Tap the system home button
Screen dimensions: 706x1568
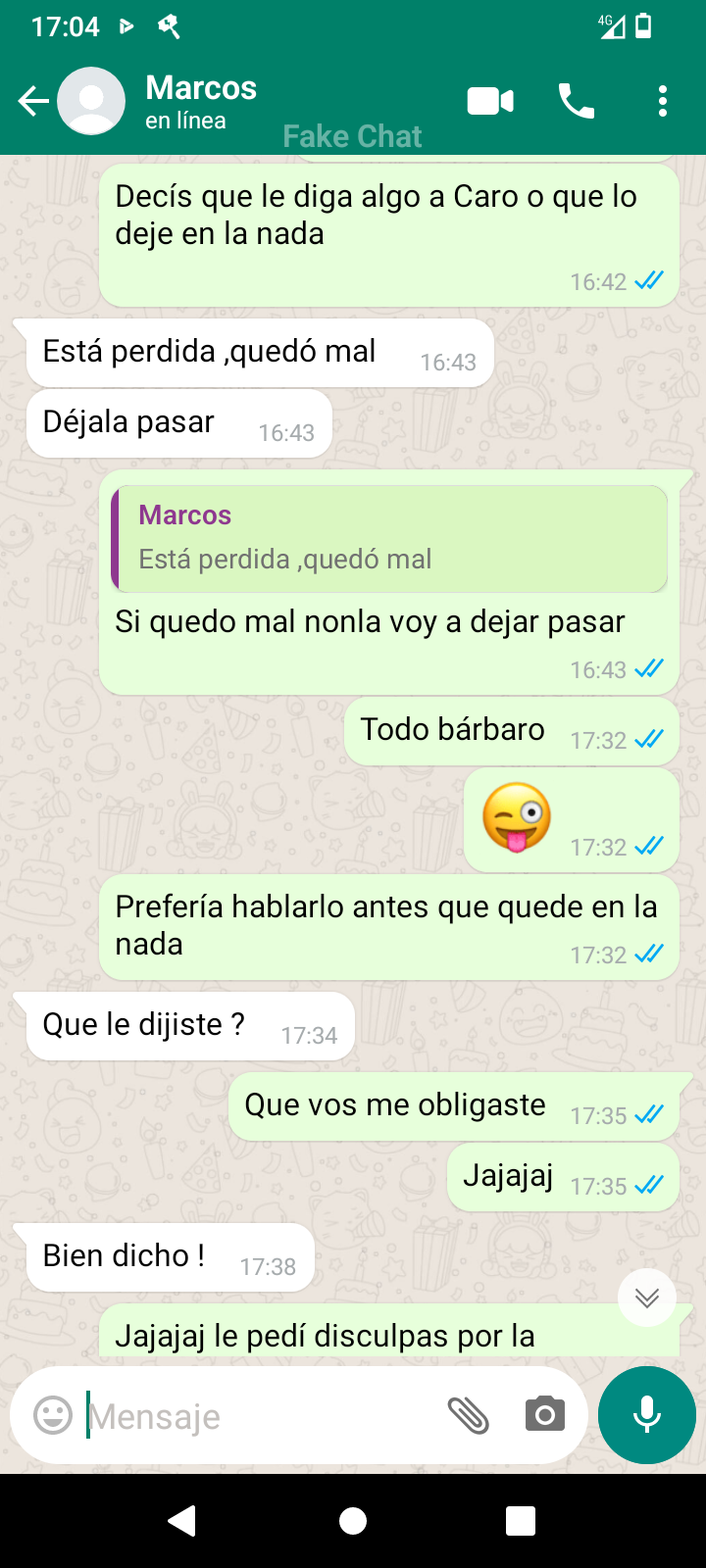click(353, 1521)
